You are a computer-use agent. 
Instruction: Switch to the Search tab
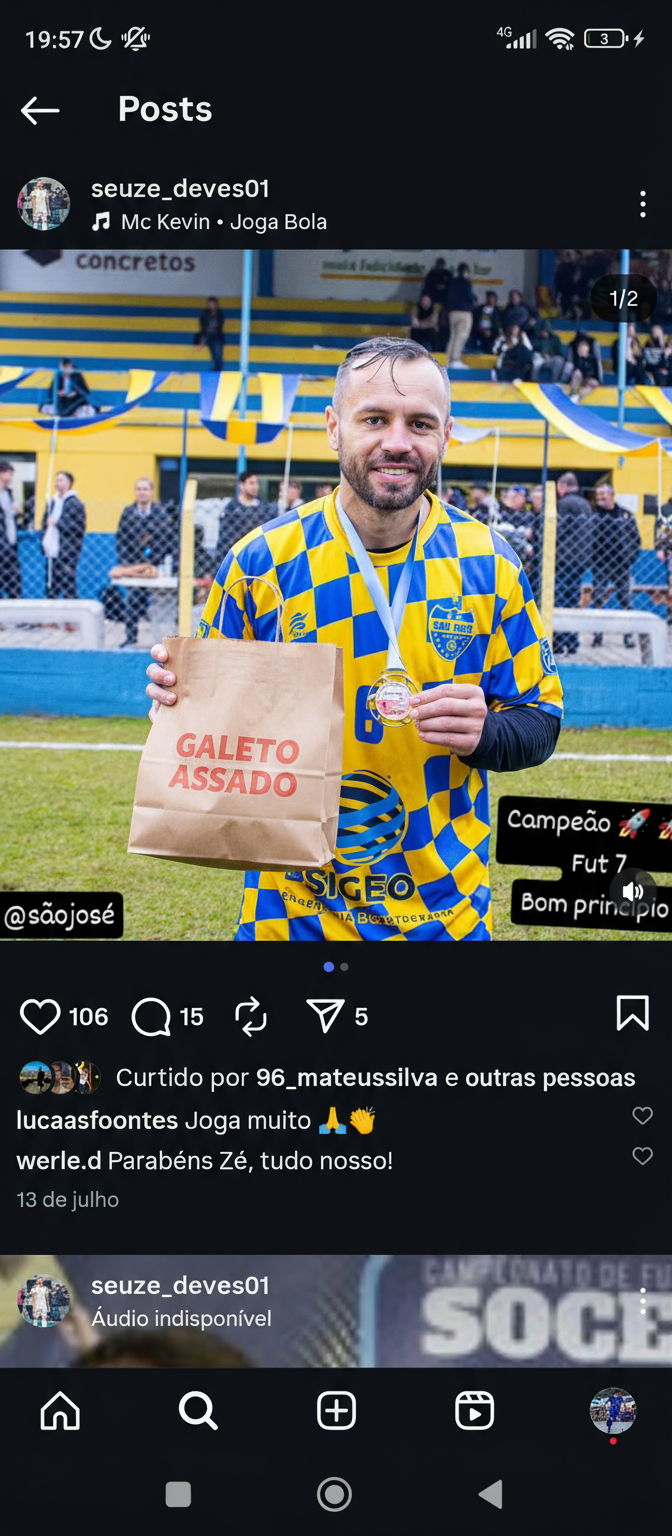tap(198, 1411)
